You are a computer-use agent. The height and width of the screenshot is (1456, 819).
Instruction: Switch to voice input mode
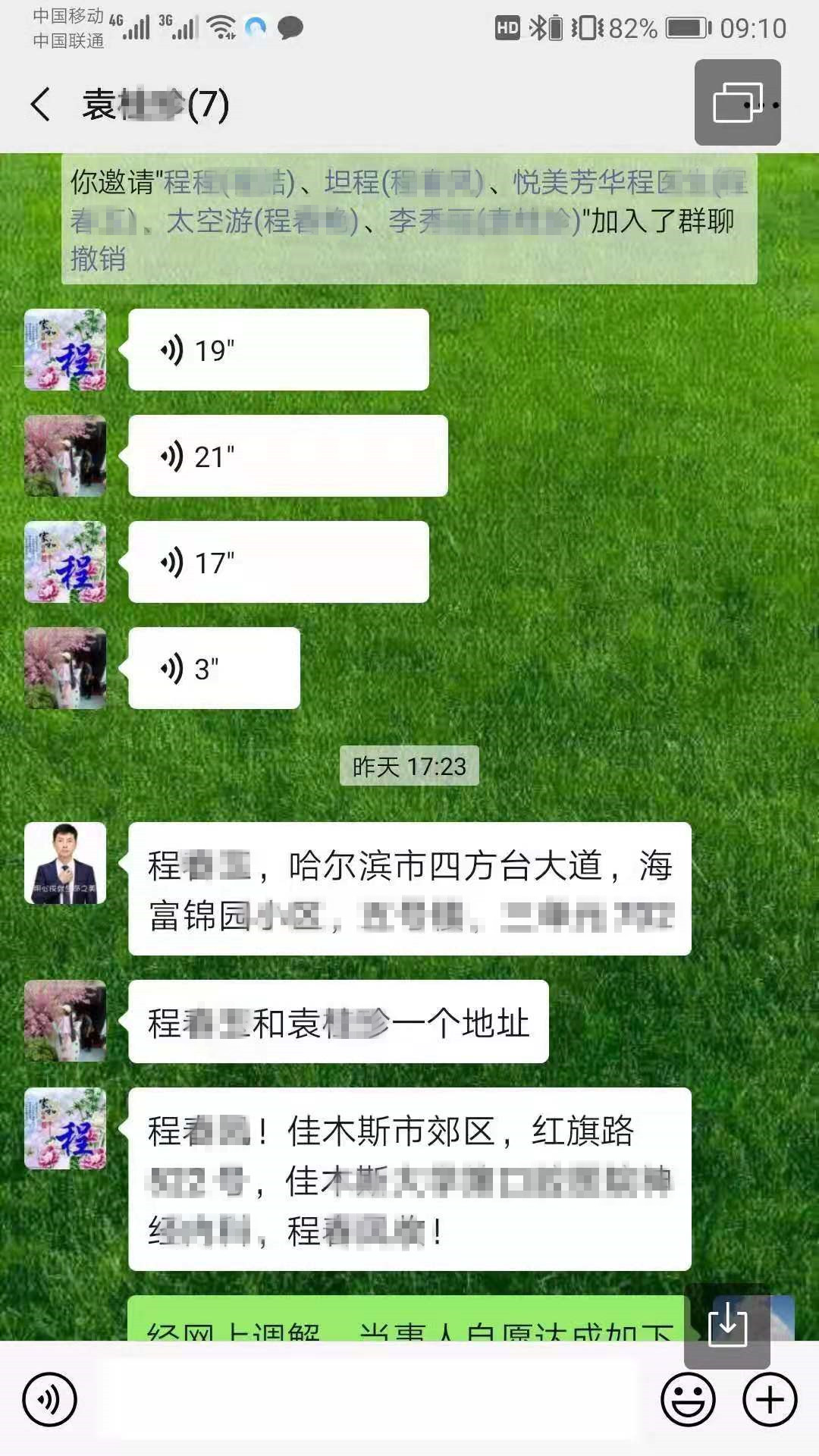click(x=50, y=1399)
